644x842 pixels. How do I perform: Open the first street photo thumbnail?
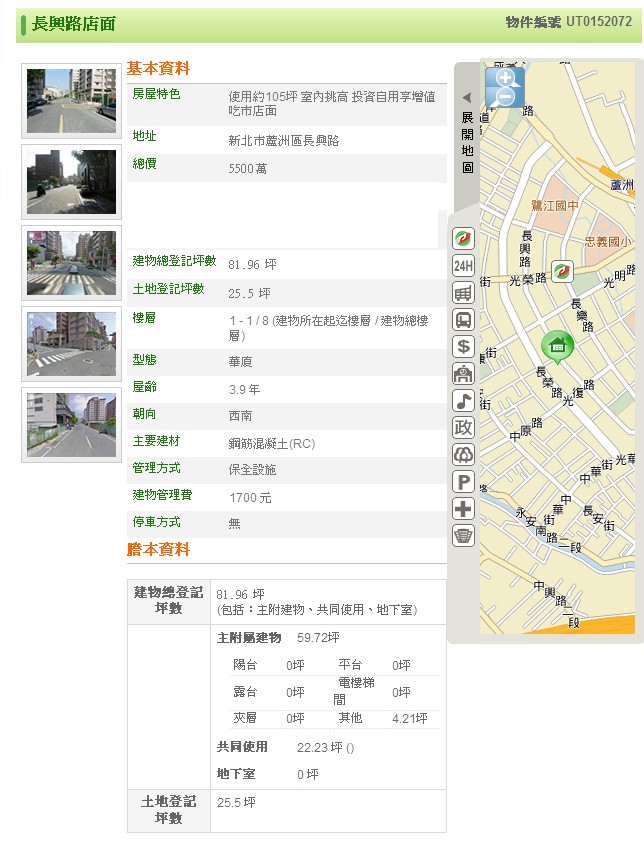[x=71, y=101]
